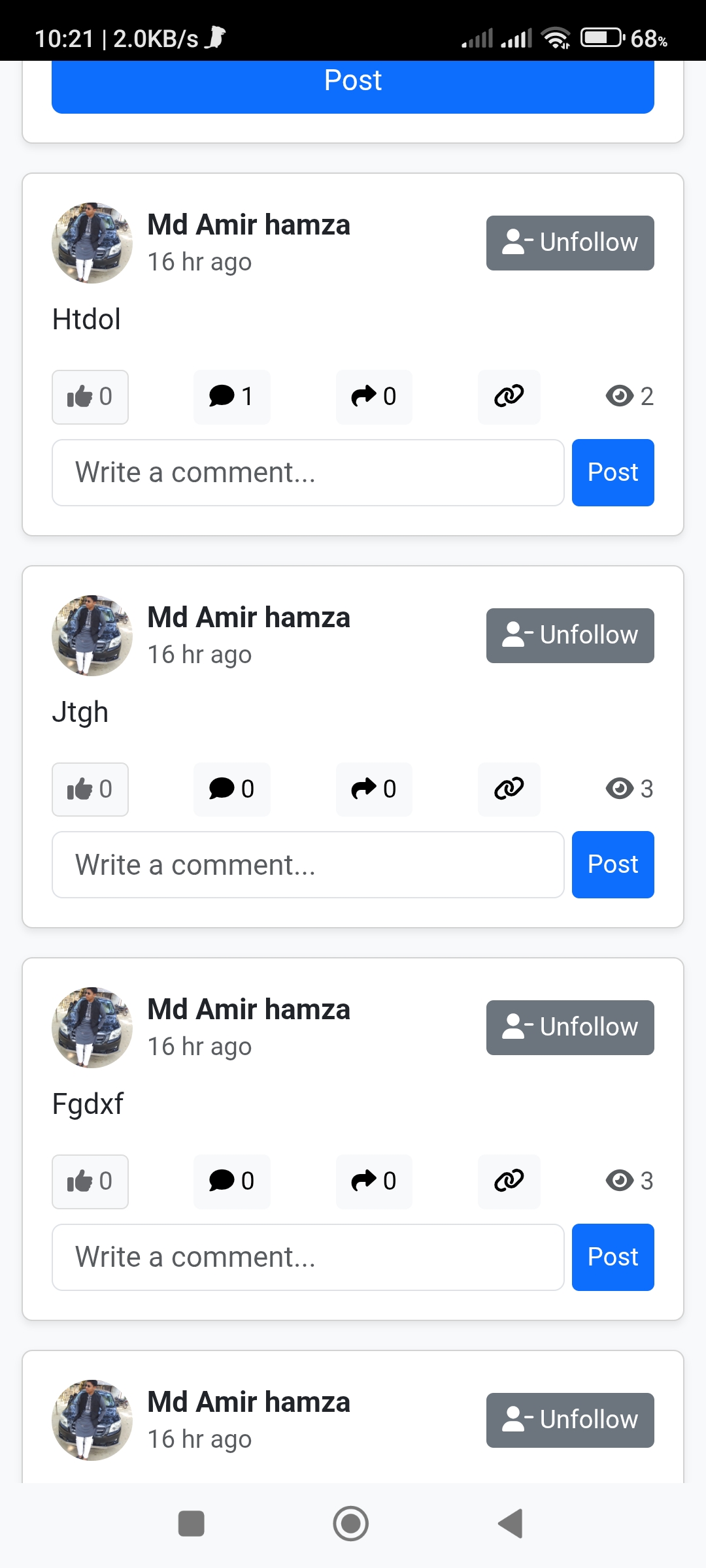706x1568 pixels.
Task: Like the Jtgh post
Action: [x=90, y=789]
